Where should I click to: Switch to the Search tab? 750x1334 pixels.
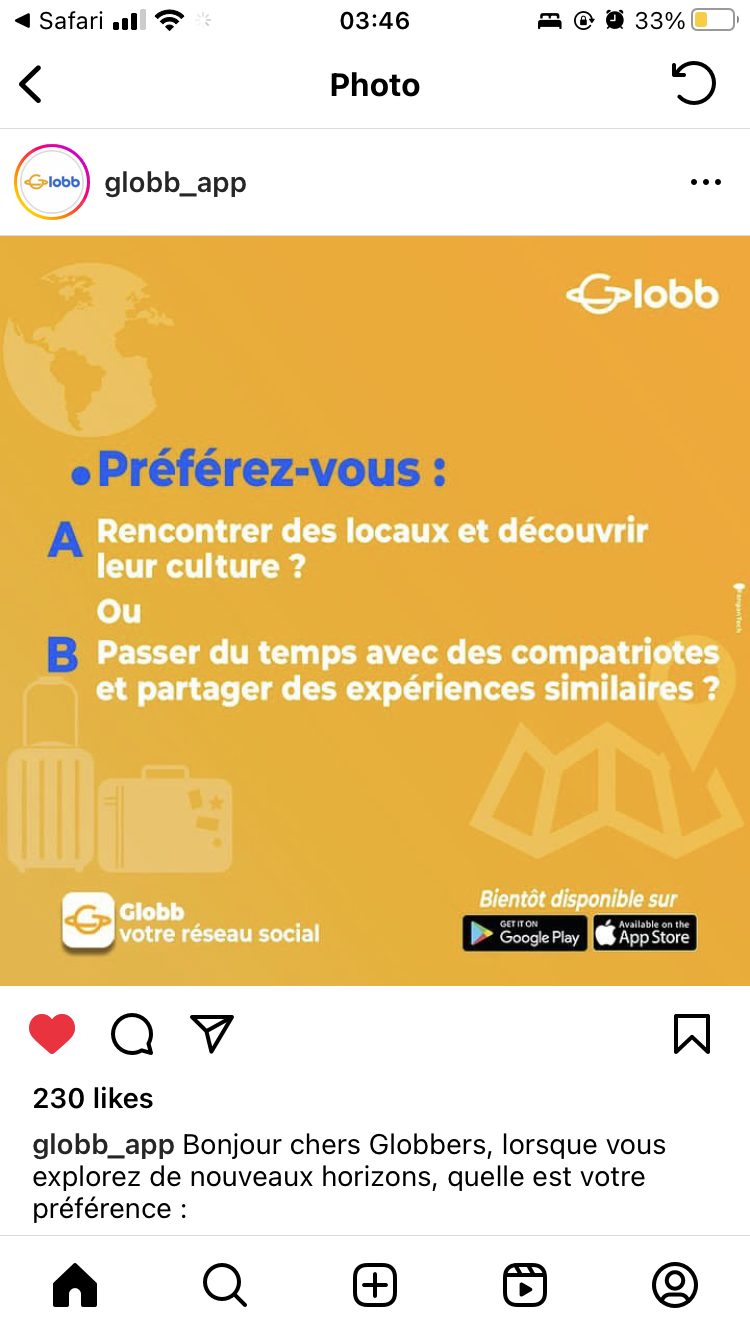(225, 1285)
